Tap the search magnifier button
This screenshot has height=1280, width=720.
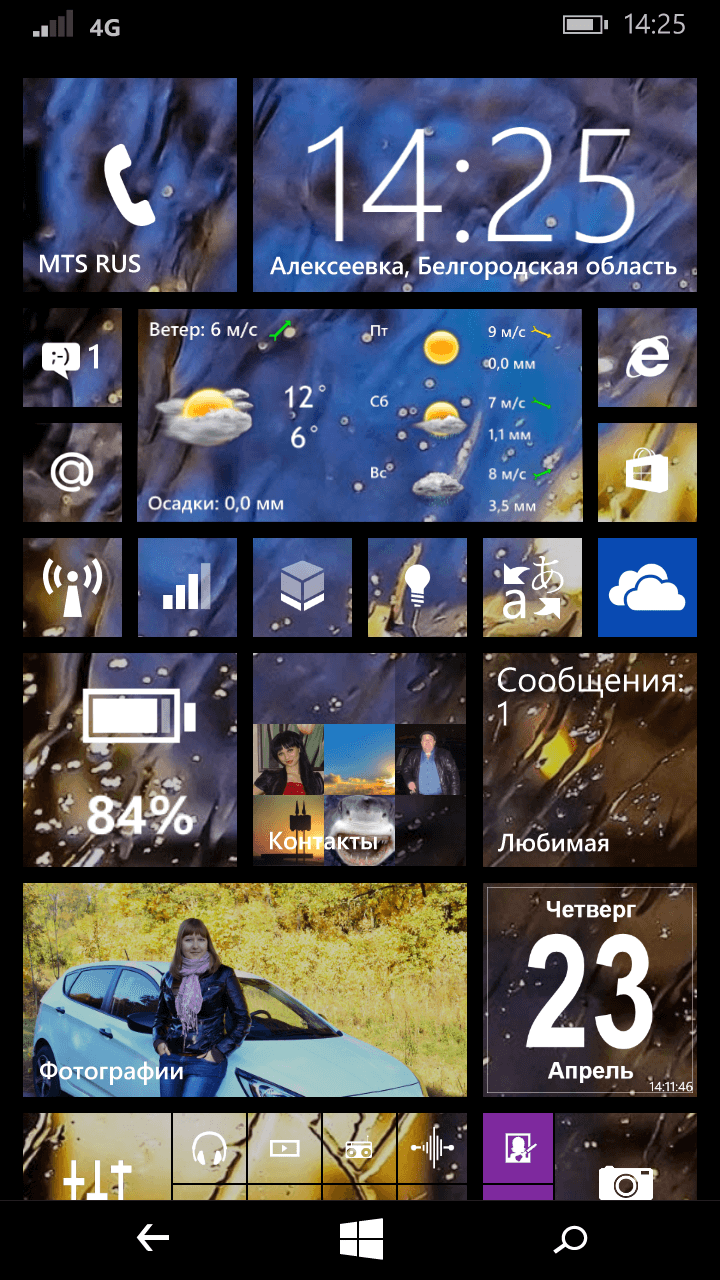(571, 1240)
